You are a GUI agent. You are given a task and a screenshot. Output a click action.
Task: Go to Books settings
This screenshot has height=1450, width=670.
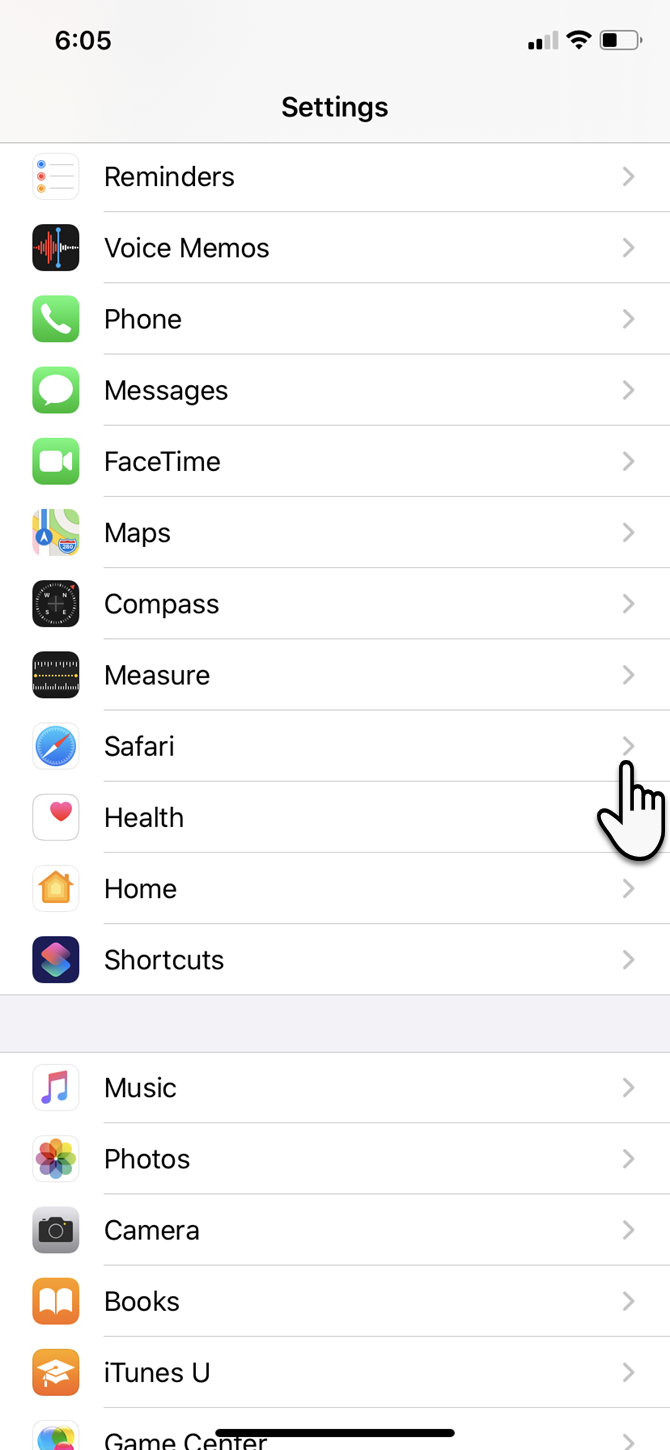(x=335, y=1301)
